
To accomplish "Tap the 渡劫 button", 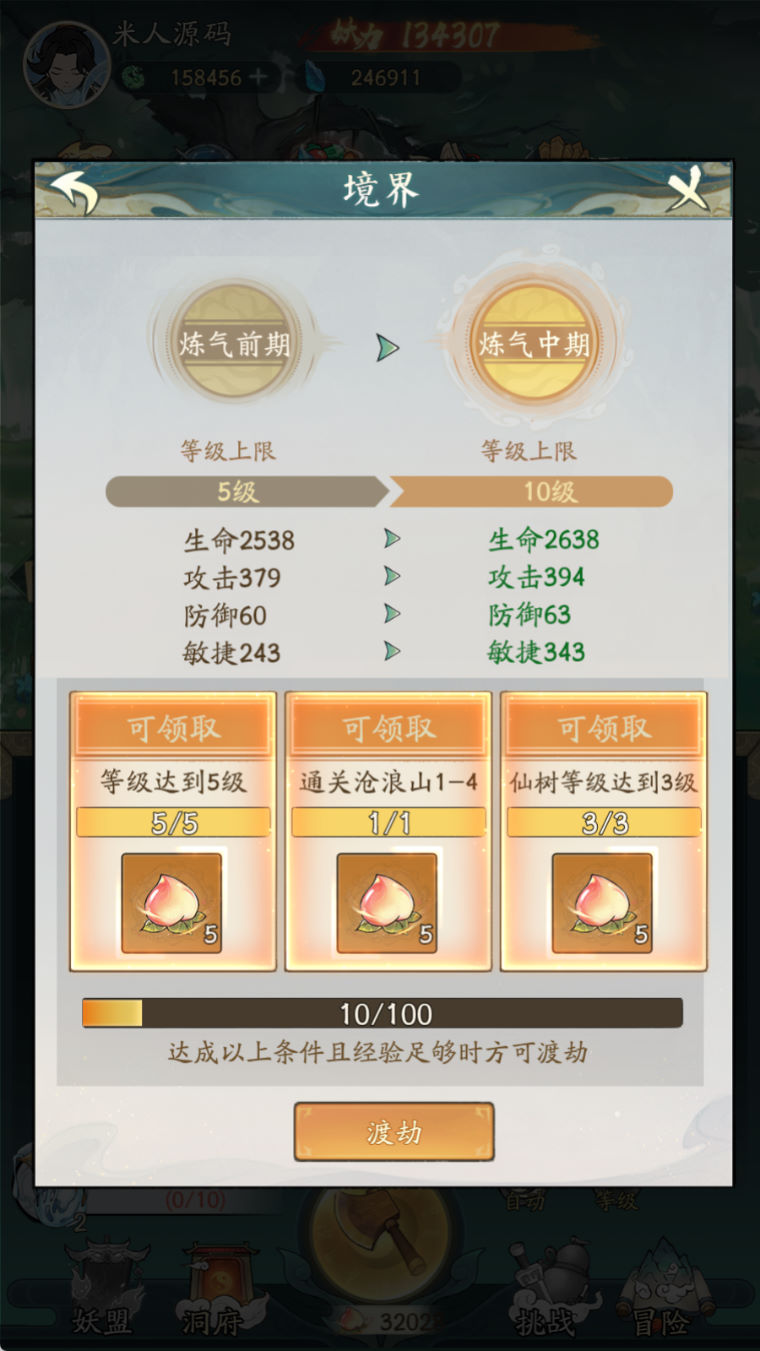I will tap(394, 1132).
